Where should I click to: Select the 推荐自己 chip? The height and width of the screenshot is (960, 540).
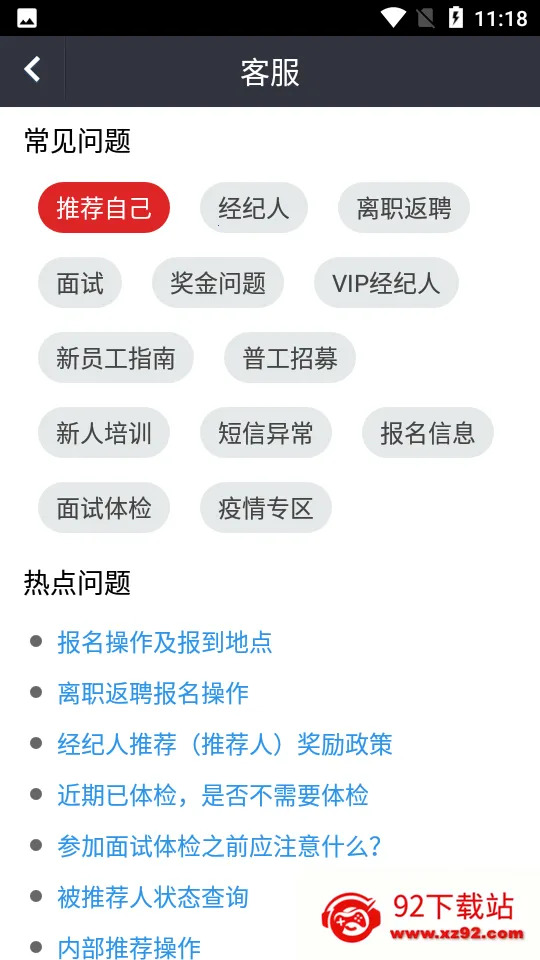click(x=104, y=208)
